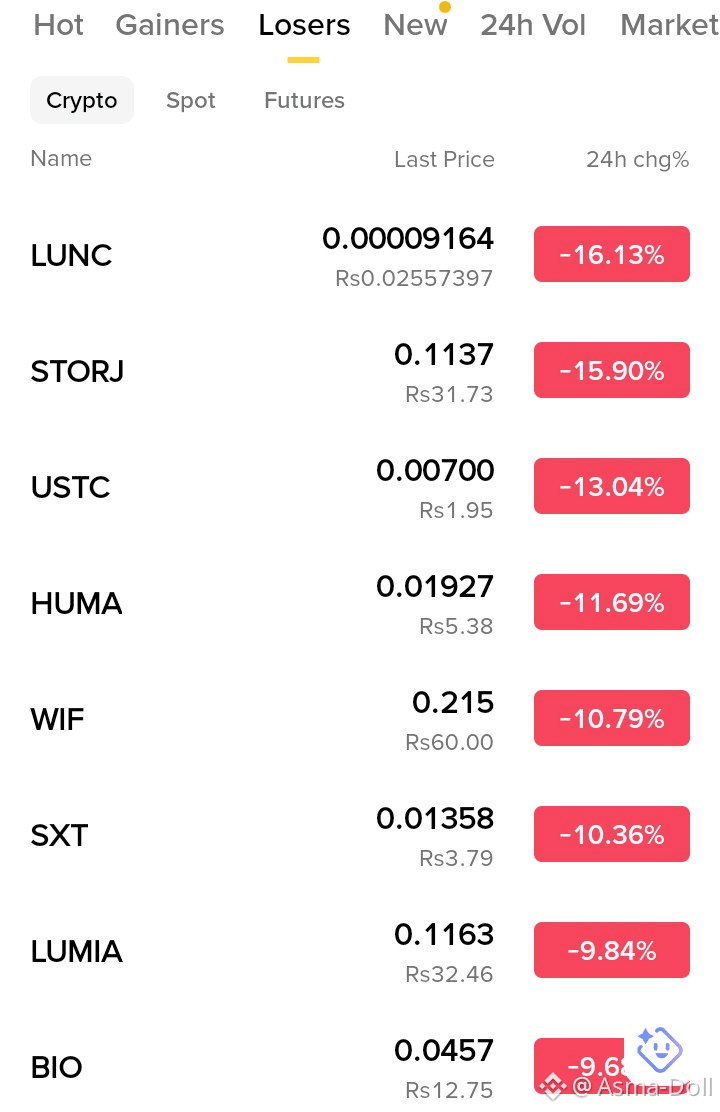Select the Futures filter
Viewport: 720px width, 1112px height.
304,100
